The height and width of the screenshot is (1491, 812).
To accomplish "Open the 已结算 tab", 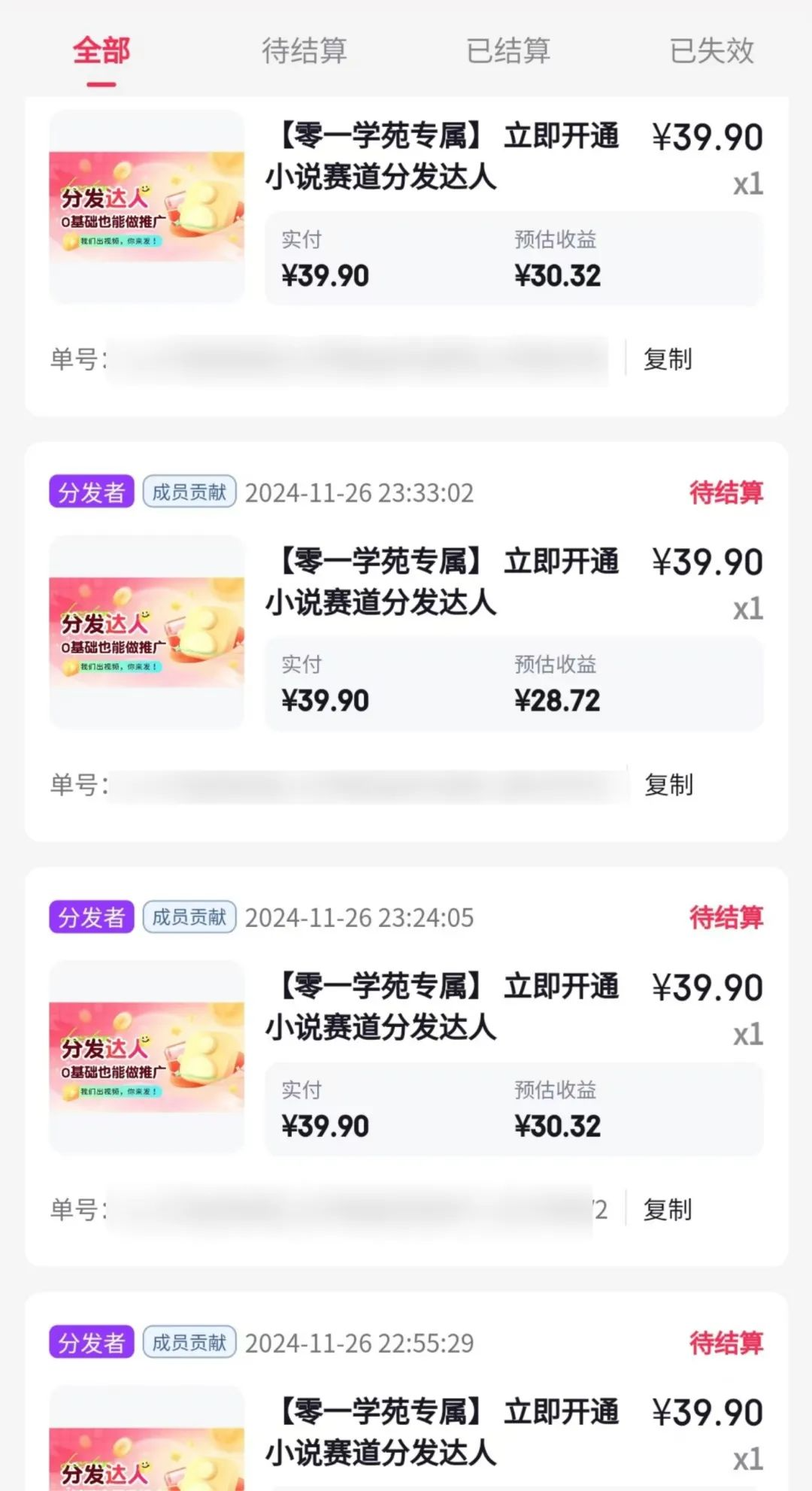I will (508, 51).
